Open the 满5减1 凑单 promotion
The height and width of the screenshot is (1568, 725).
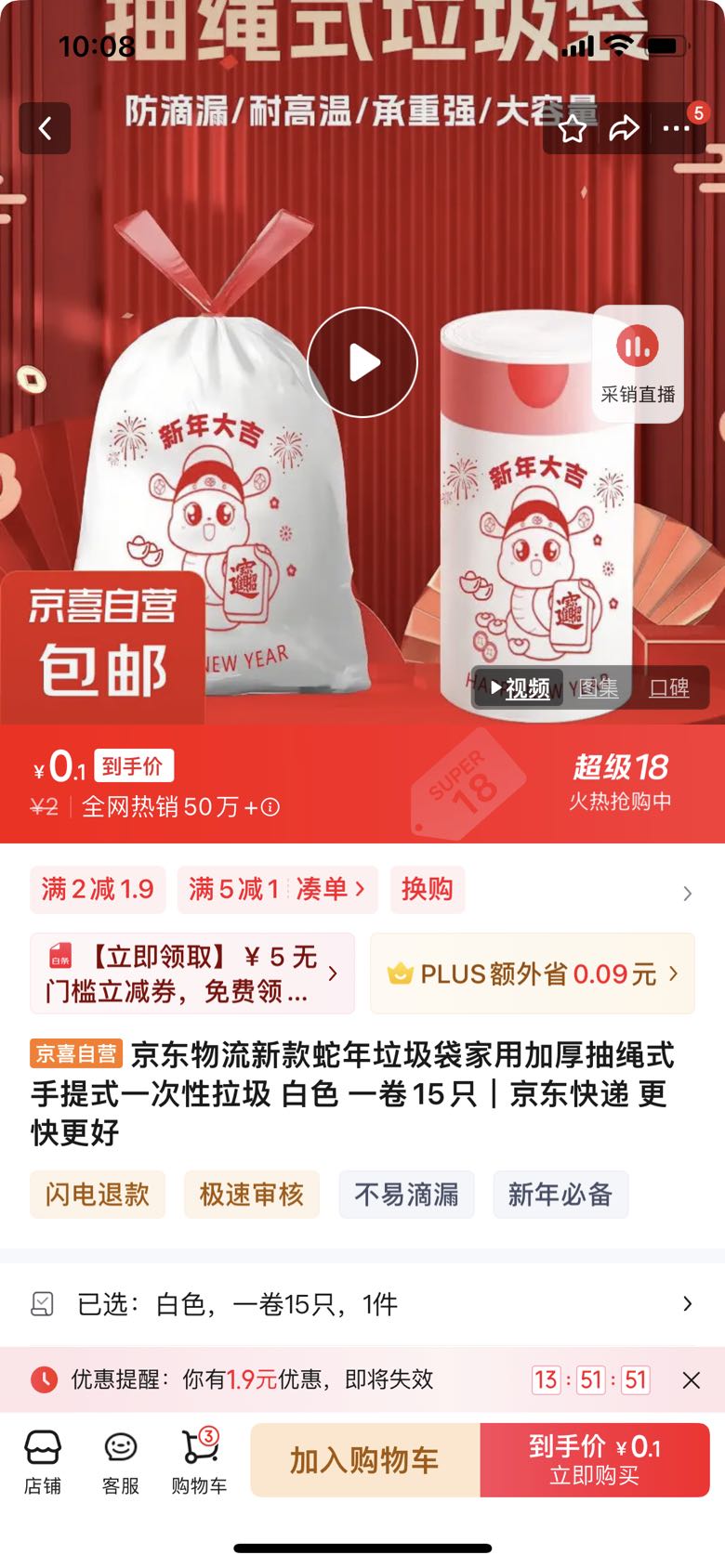(277, 889)
